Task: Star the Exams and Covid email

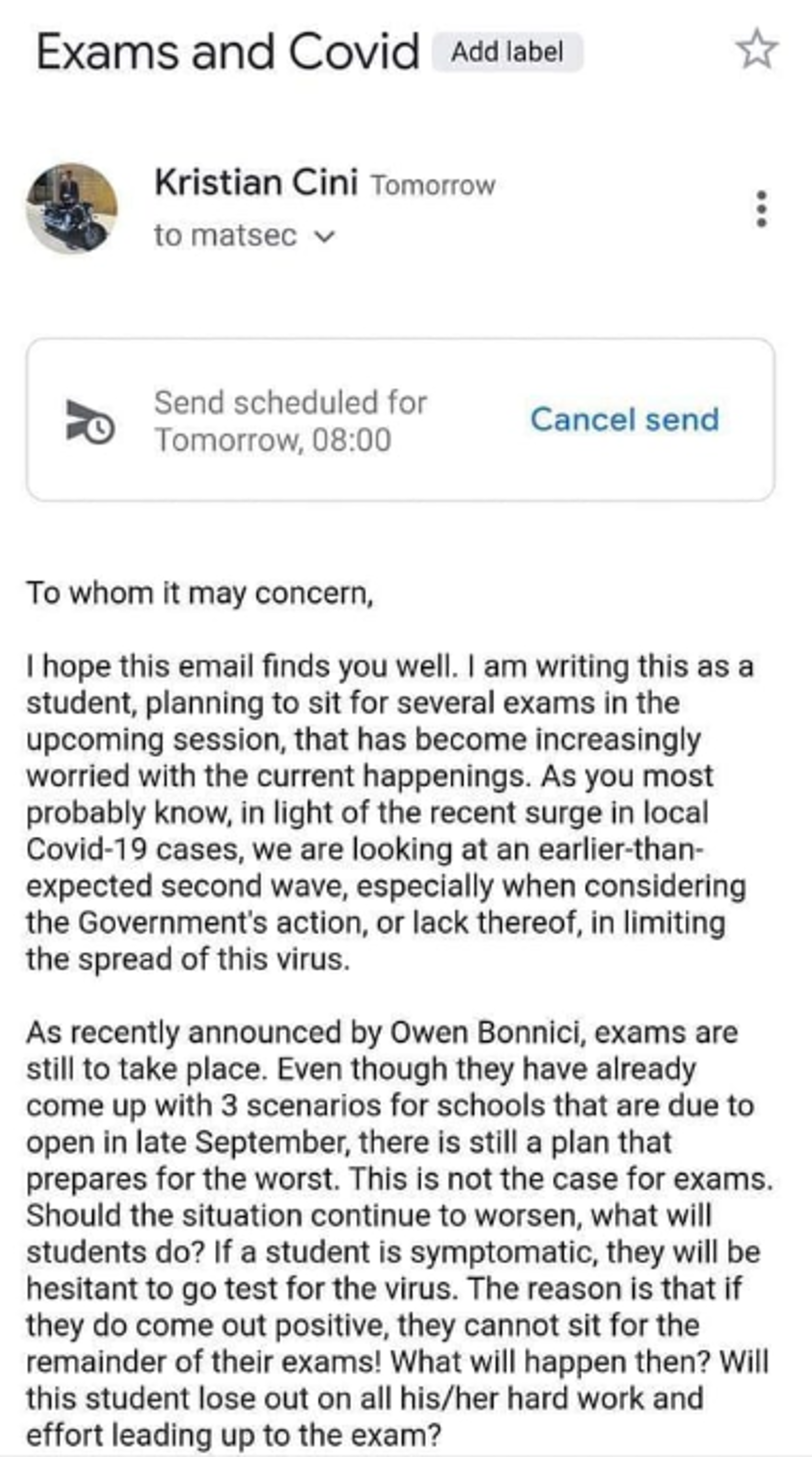Action: pyautogui.click(x=757, y=50)
